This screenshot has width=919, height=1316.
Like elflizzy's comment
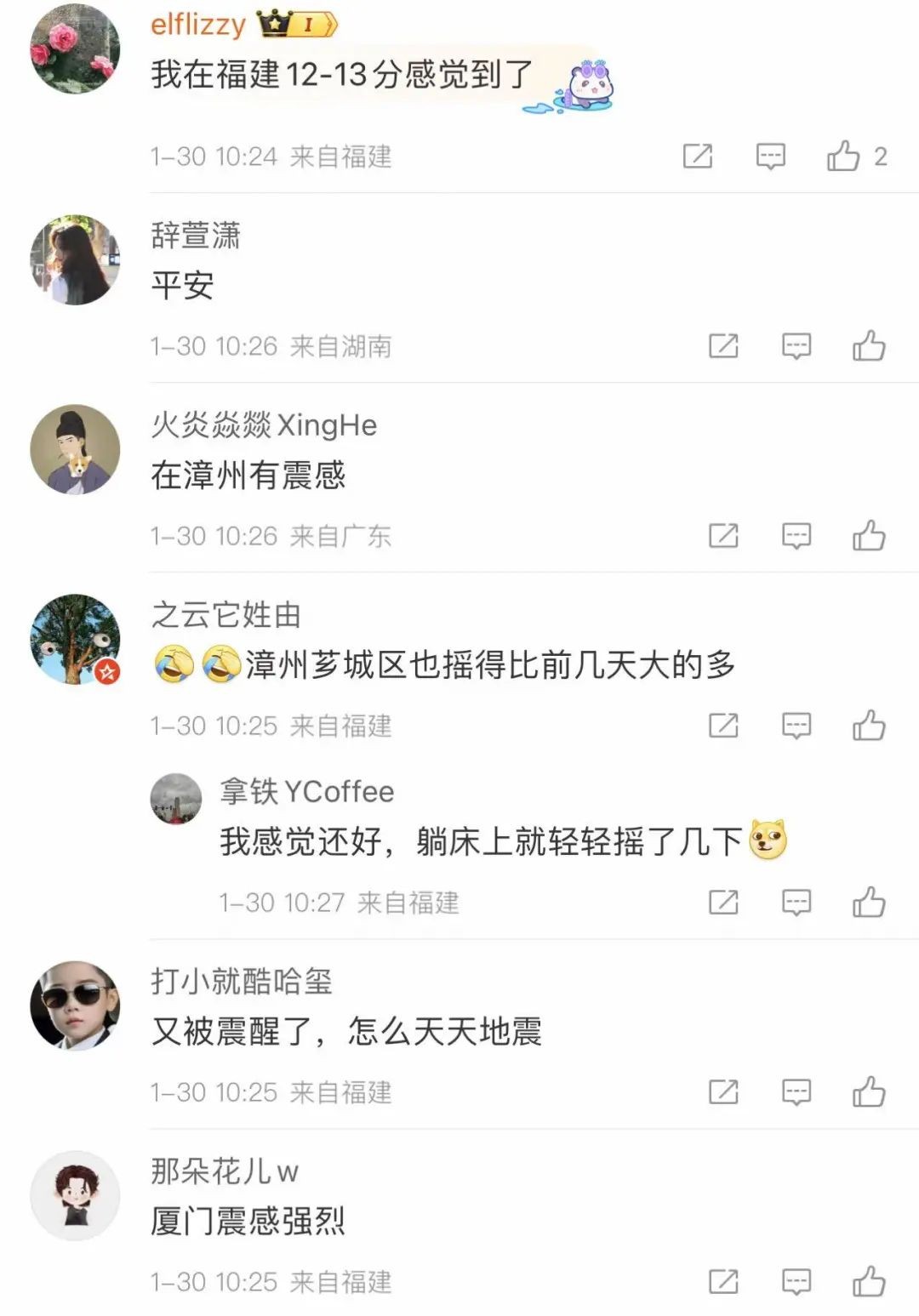tap(843, 157)
